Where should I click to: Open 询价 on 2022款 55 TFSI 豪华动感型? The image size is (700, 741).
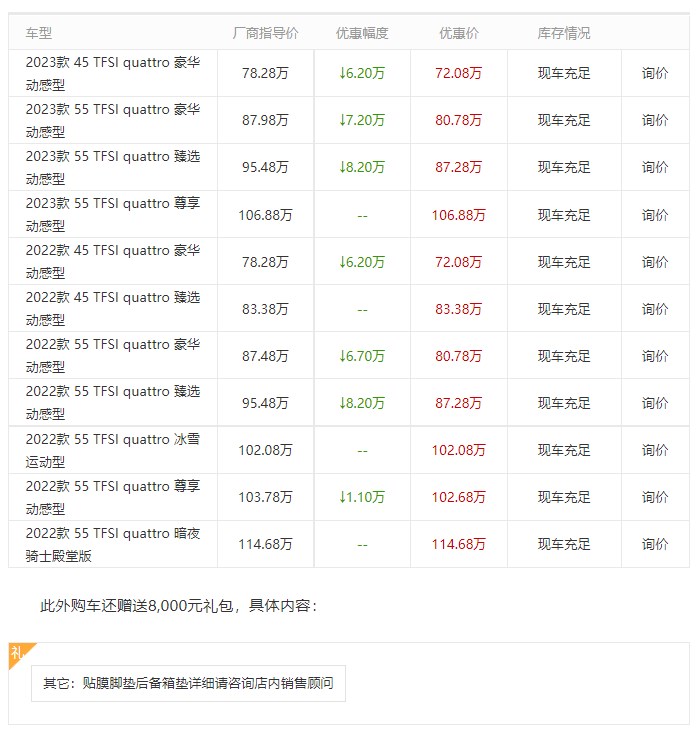[655, 356]
